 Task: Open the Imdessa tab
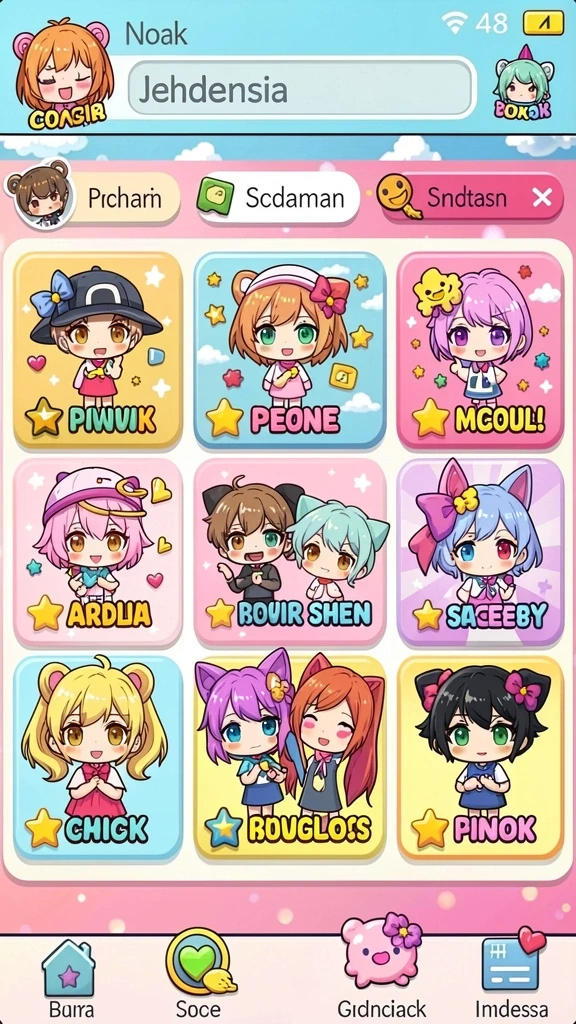(x=511, y=977)
